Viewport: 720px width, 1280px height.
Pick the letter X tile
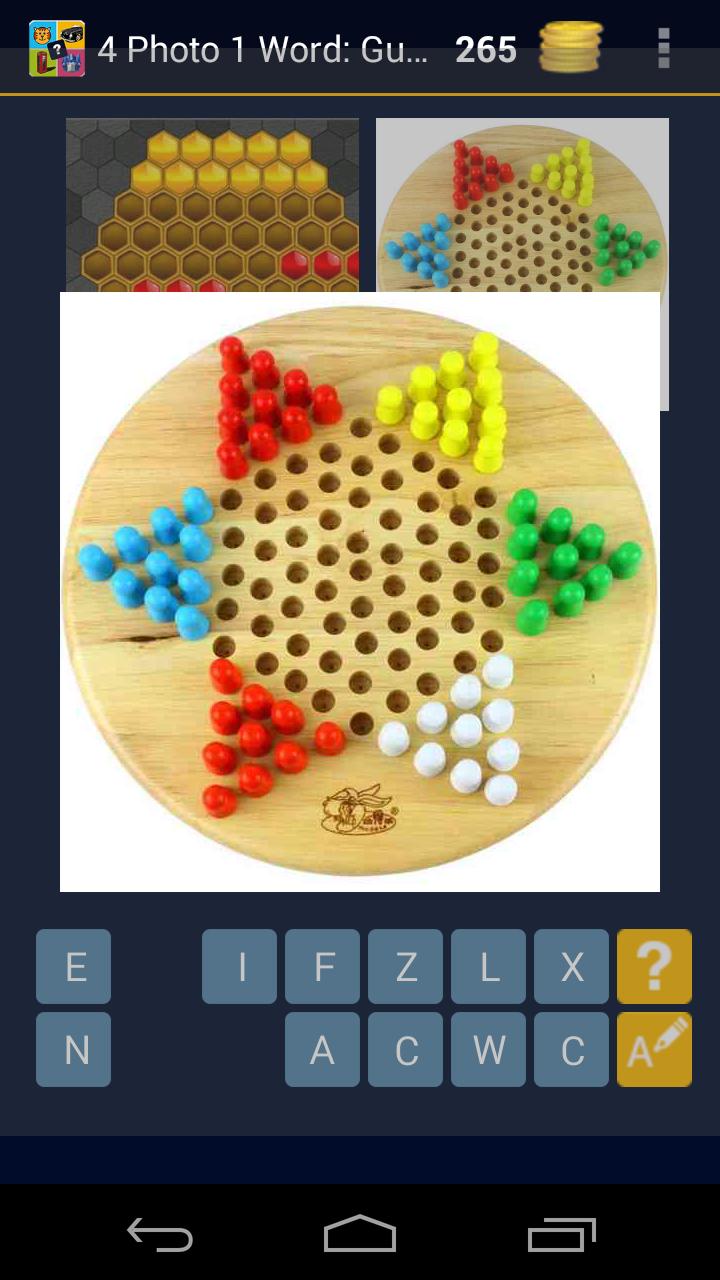point(571,967)
